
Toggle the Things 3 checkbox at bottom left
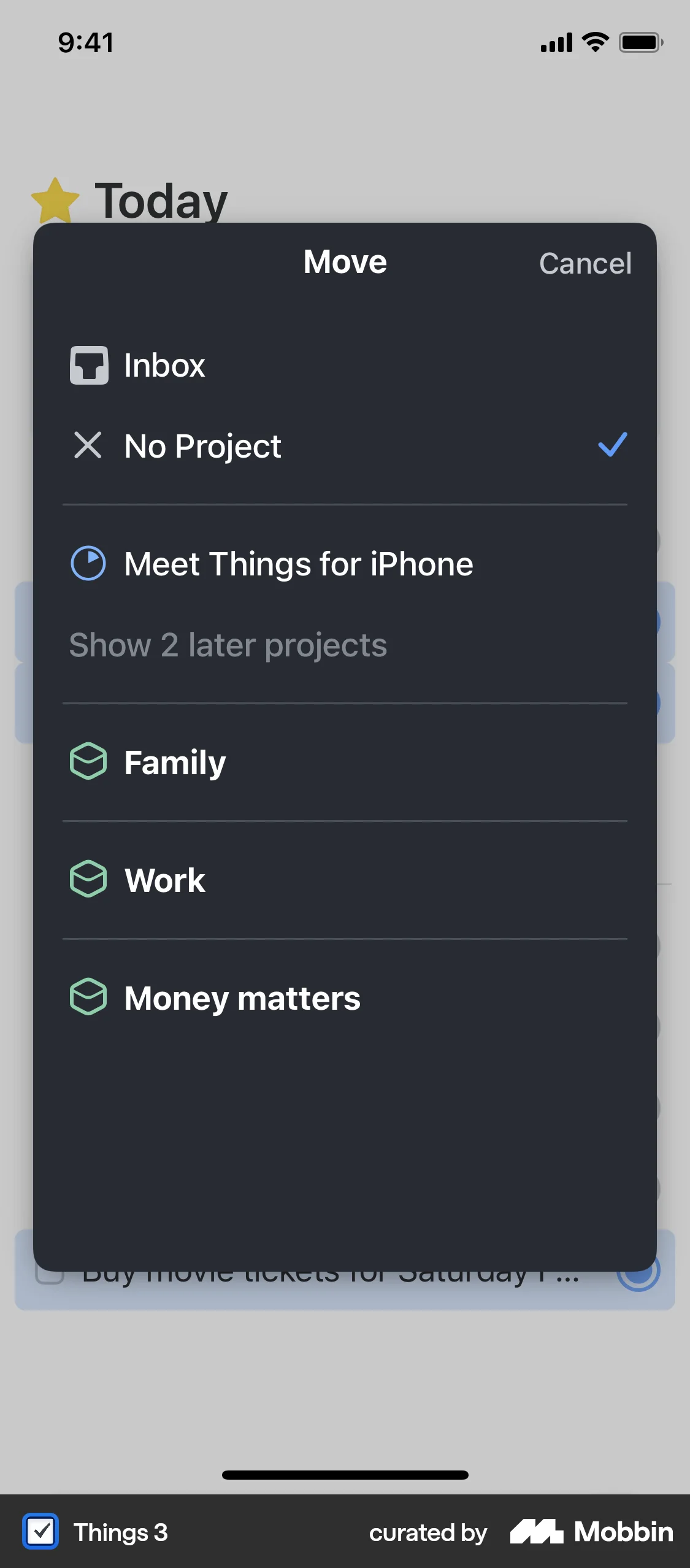click(x=40, y=1532)
